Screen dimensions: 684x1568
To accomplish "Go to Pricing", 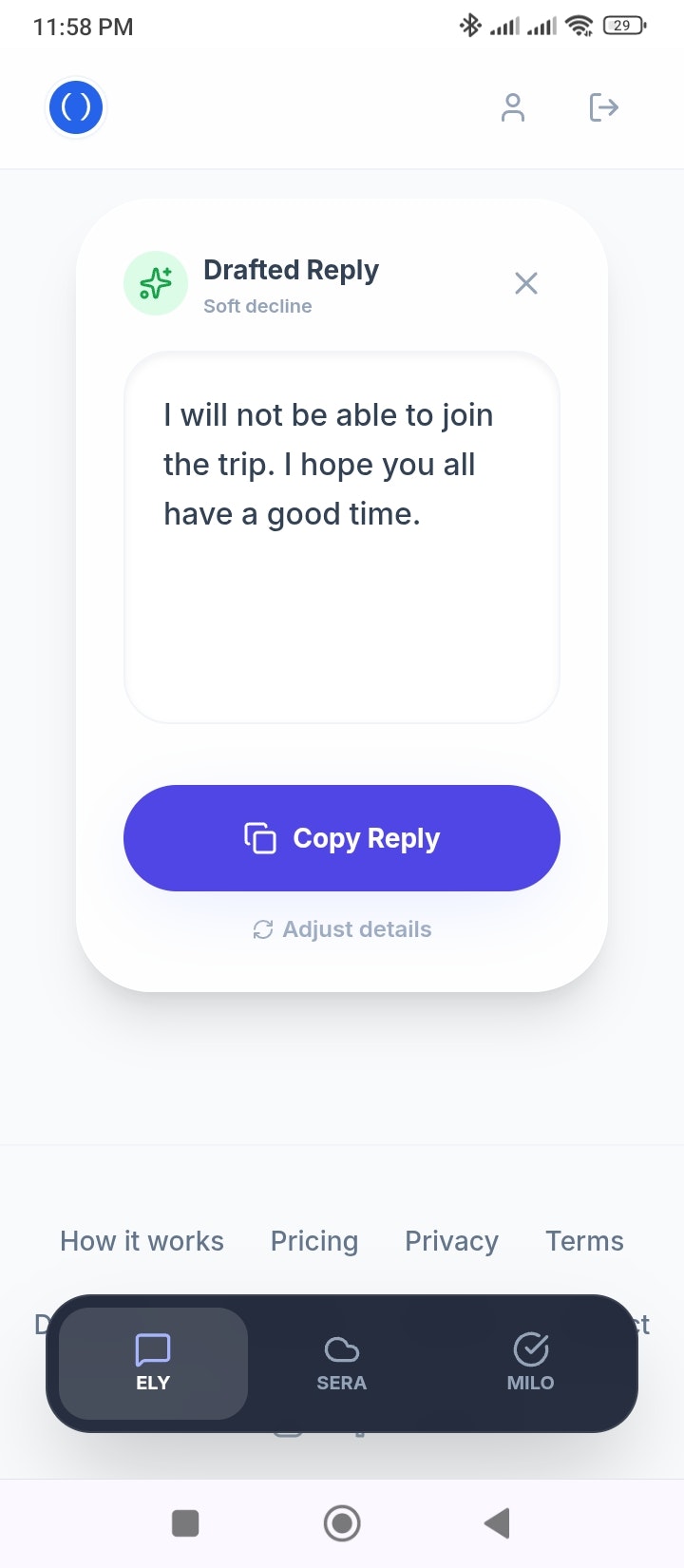I will pyautogui.click(x=314, y=1241).
